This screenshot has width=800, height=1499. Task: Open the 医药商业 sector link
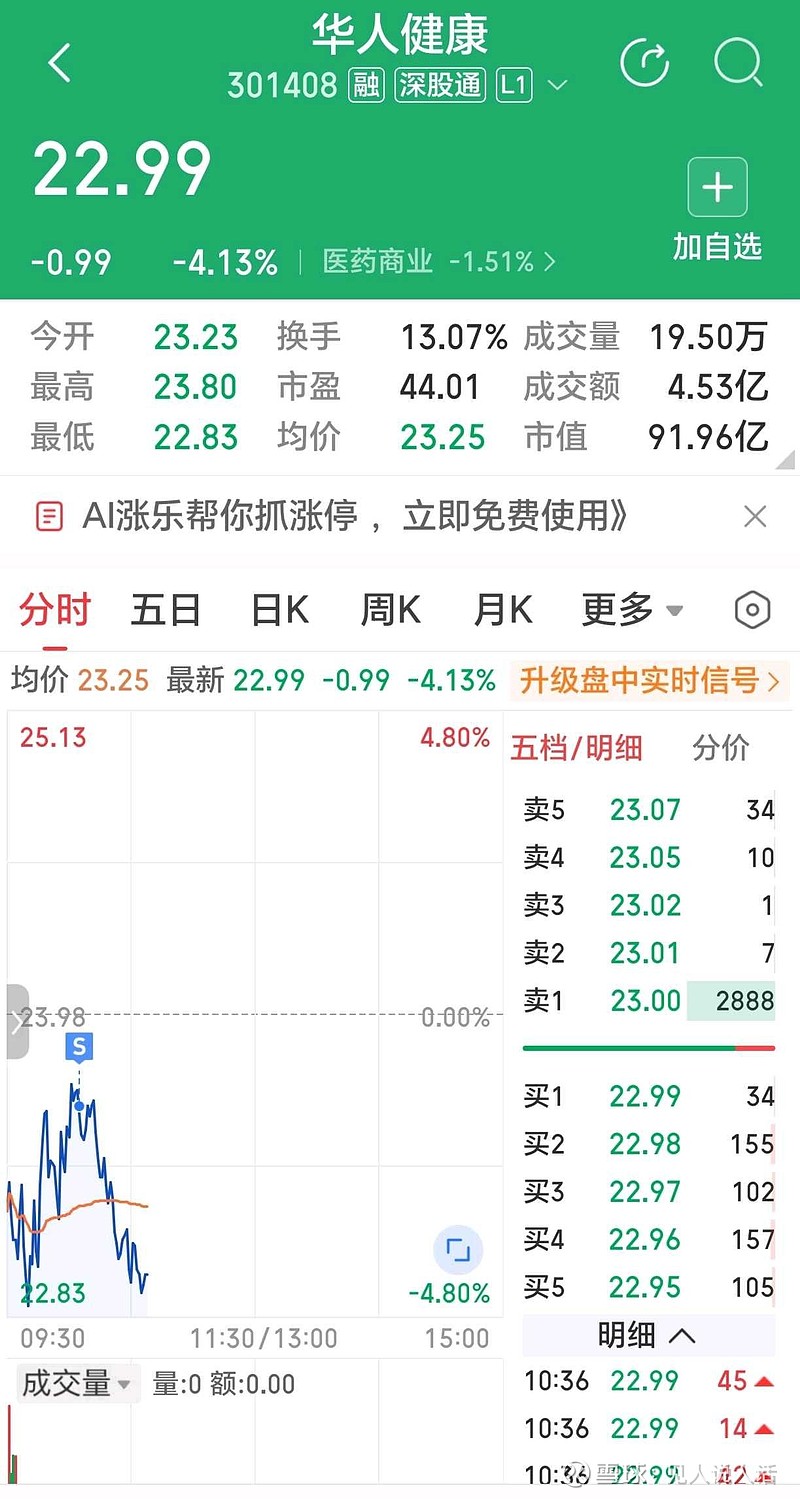438,262
